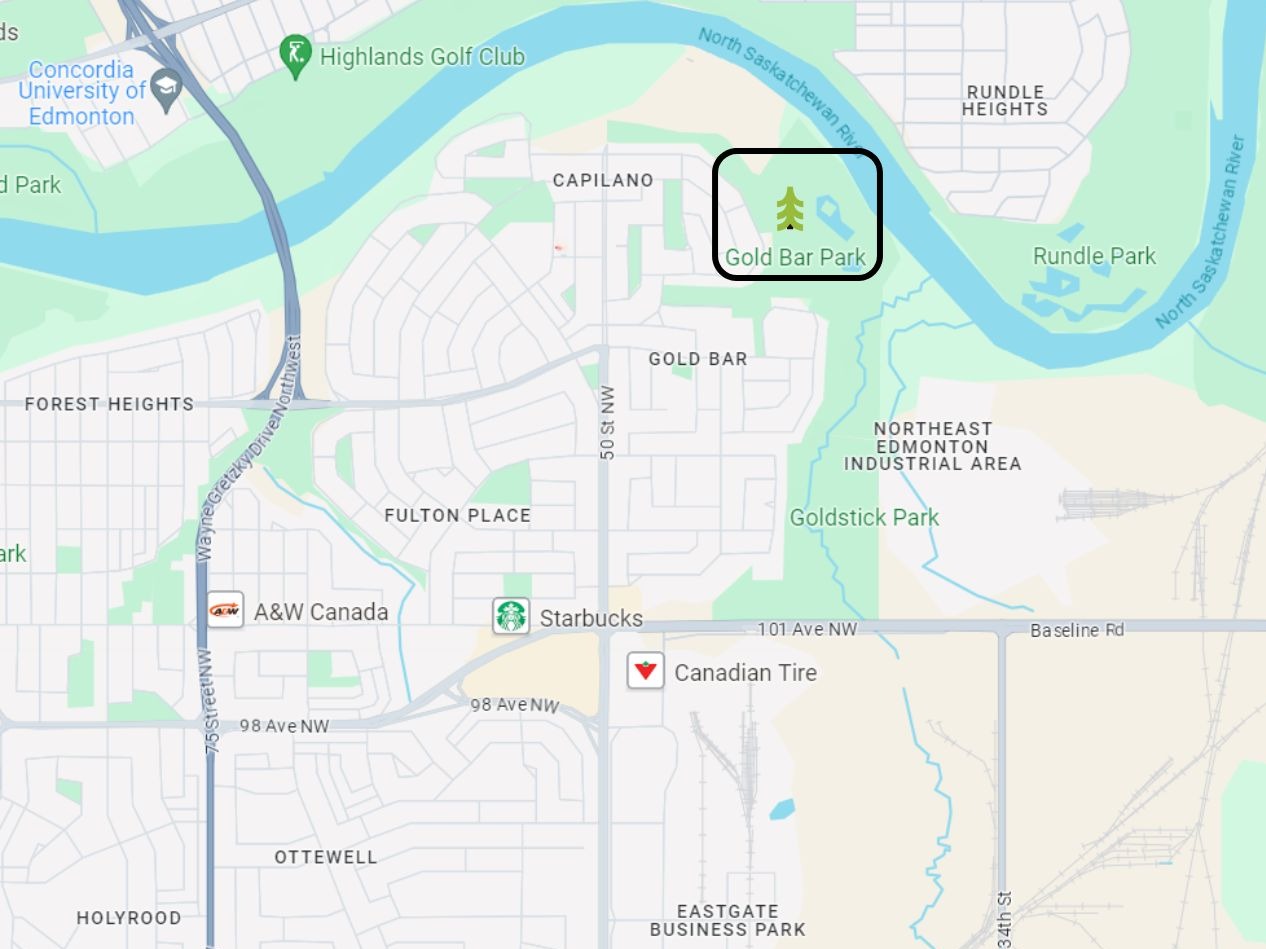Viewport: 1266px width, 949px height.
Task: Open the A&W Canada place marker
Action: pos(225,610)
